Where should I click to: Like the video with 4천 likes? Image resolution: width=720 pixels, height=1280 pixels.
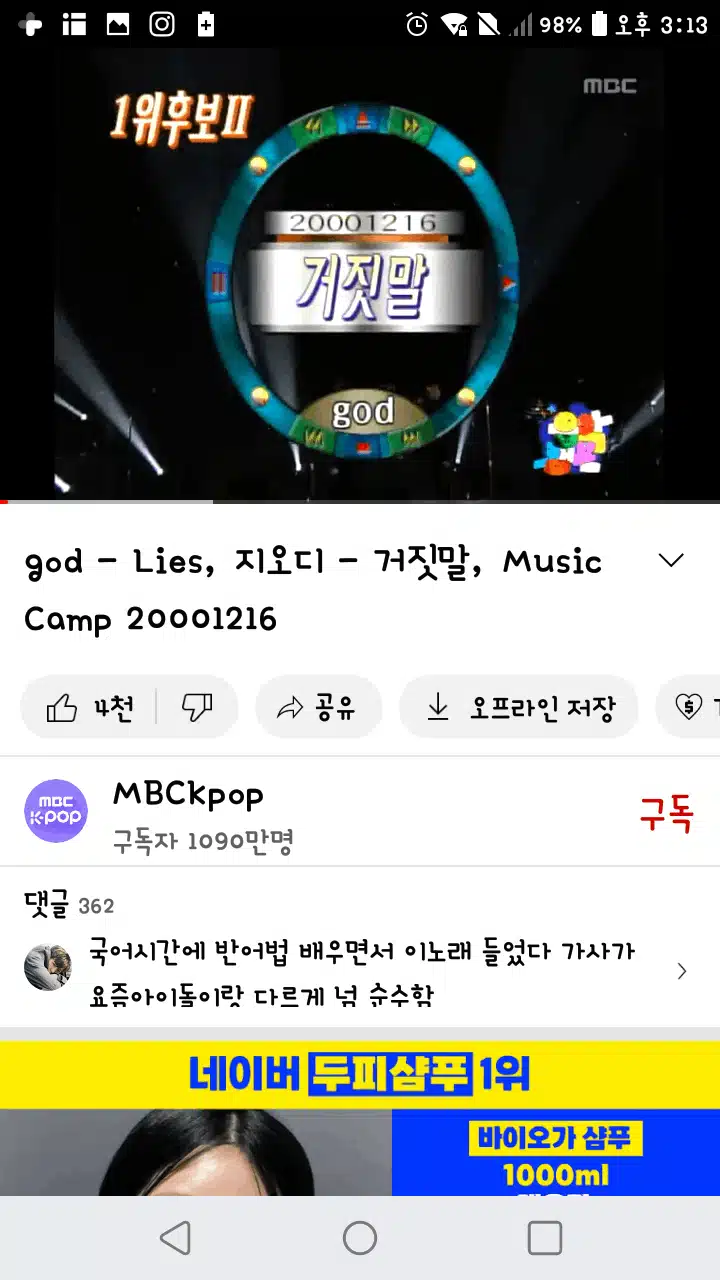point(89,708)
